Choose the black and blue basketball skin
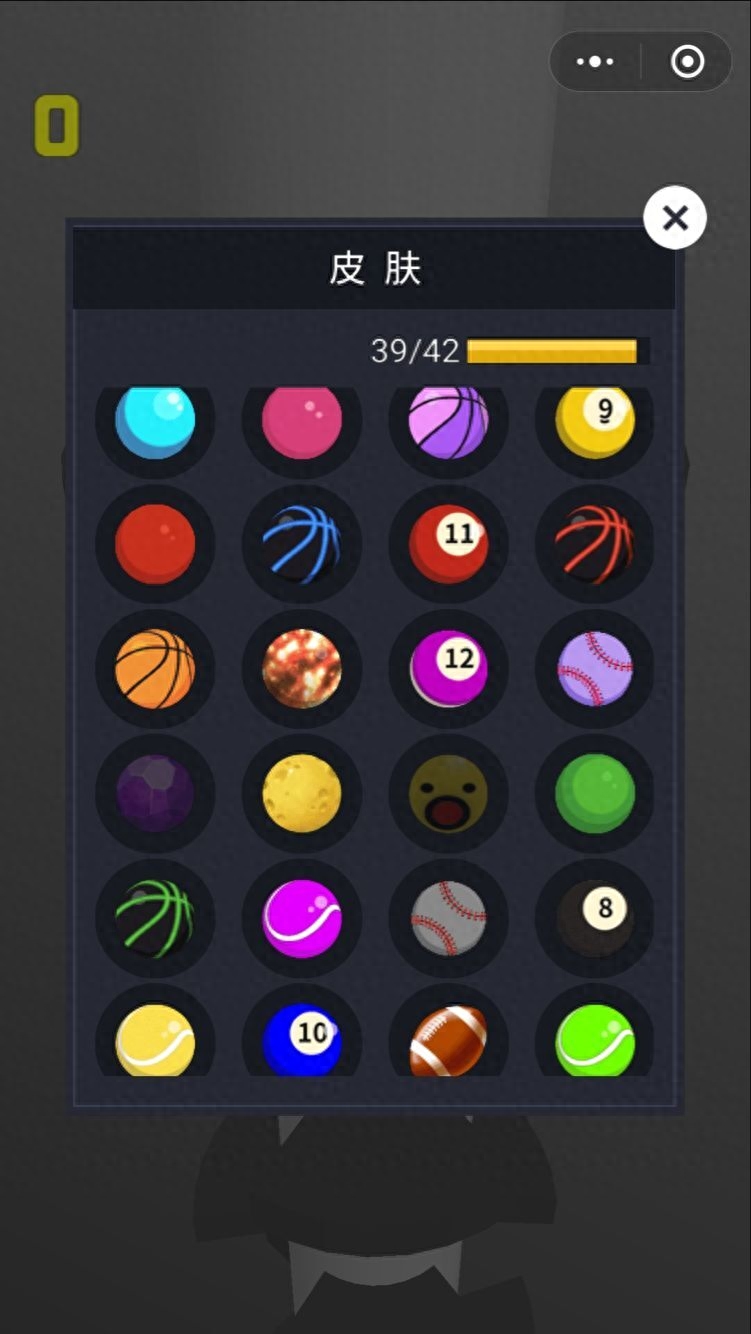 301,544
